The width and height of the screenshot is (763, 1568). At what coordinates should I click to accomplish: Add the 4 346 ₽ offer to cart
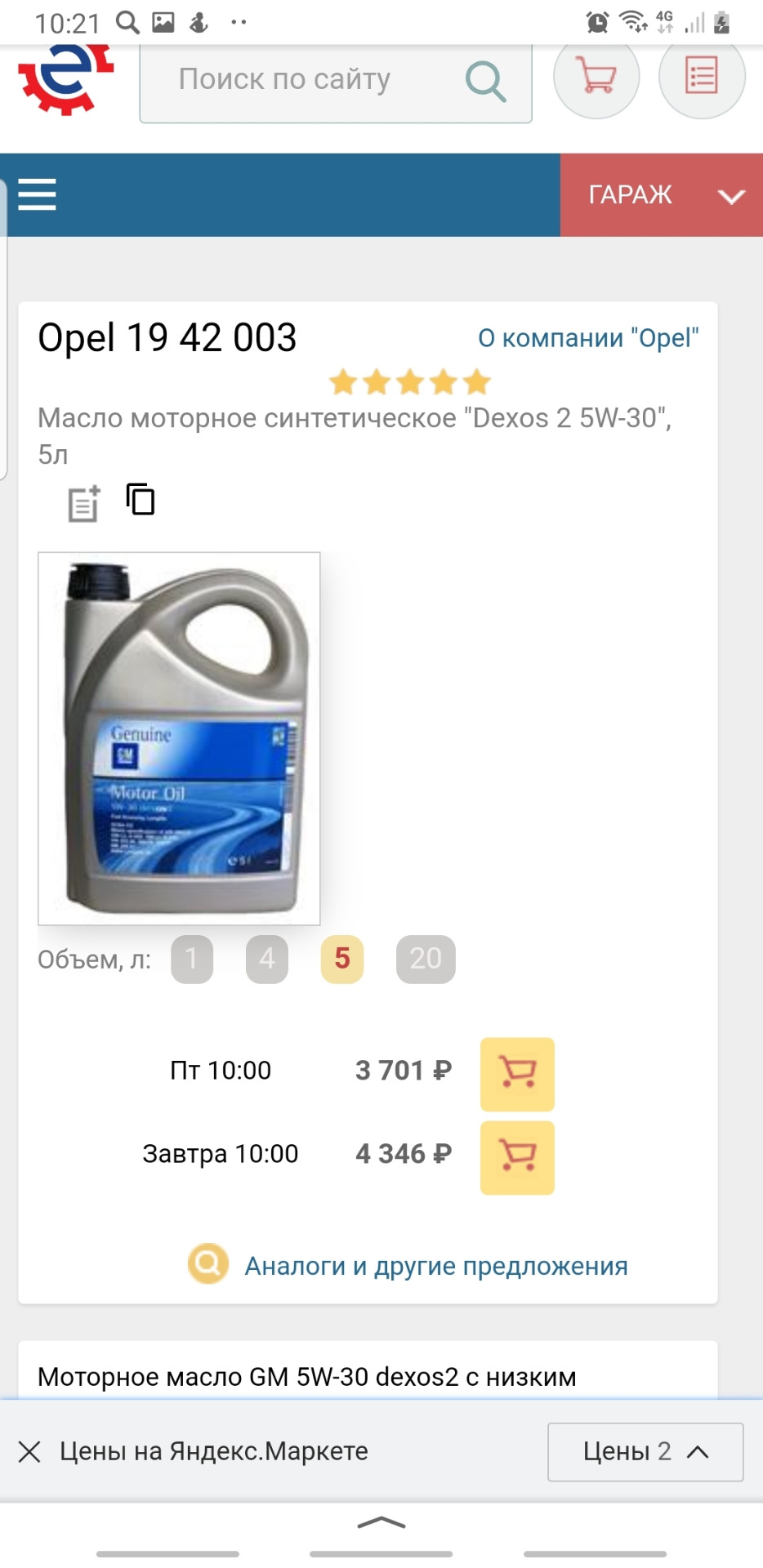pos(517,1157)
